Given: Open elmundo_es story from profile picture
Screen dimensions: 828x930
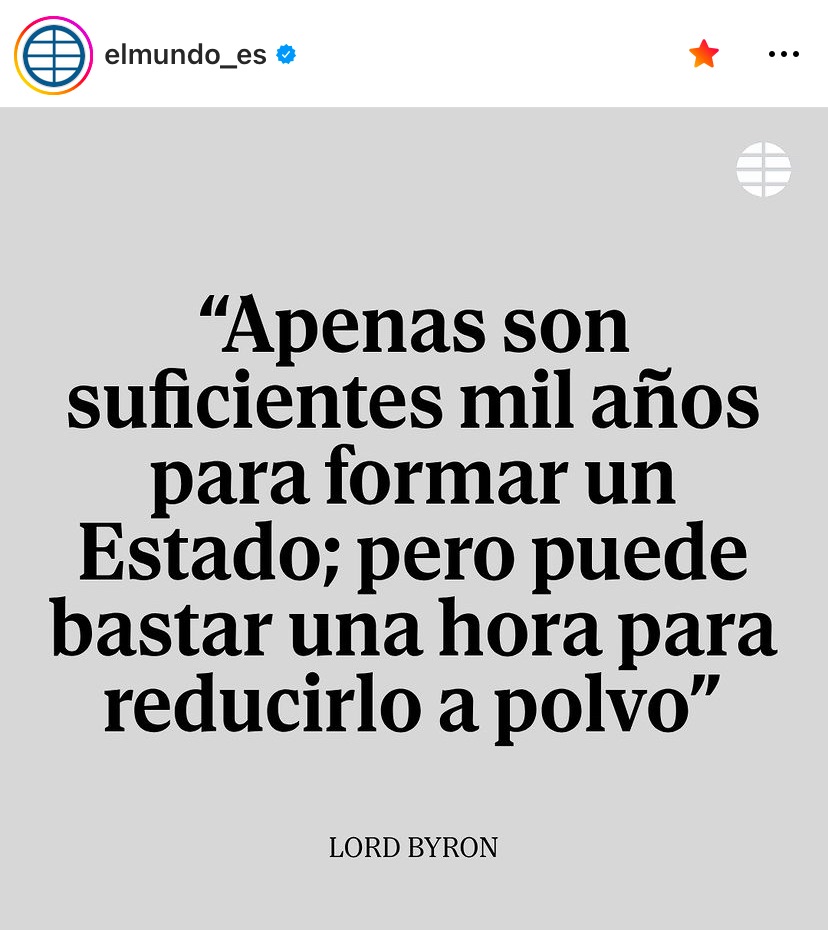Looking at the screenshot, I should (53, 55).
